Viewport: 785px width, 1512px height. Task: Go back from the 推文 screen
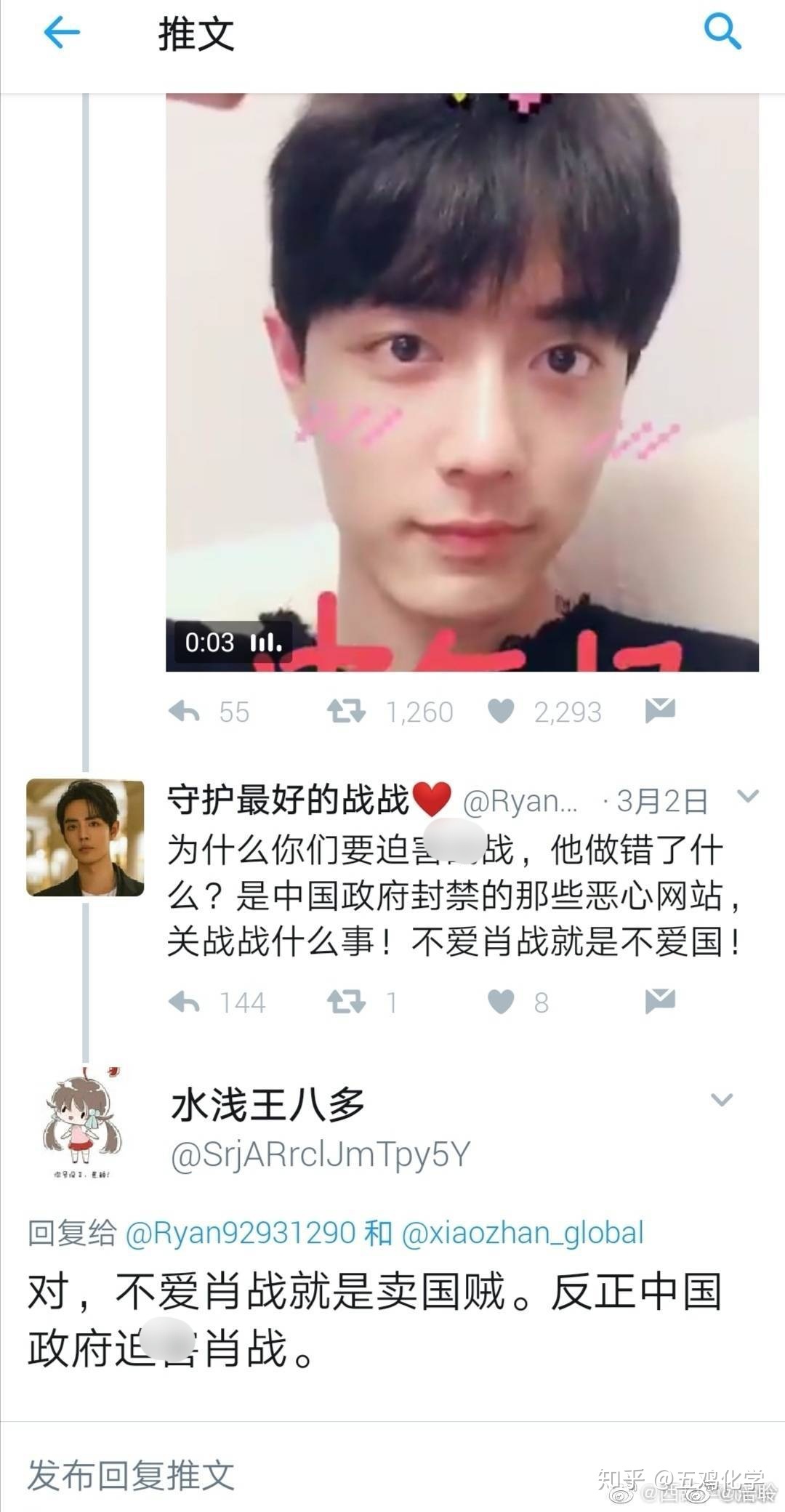[62, 33]
